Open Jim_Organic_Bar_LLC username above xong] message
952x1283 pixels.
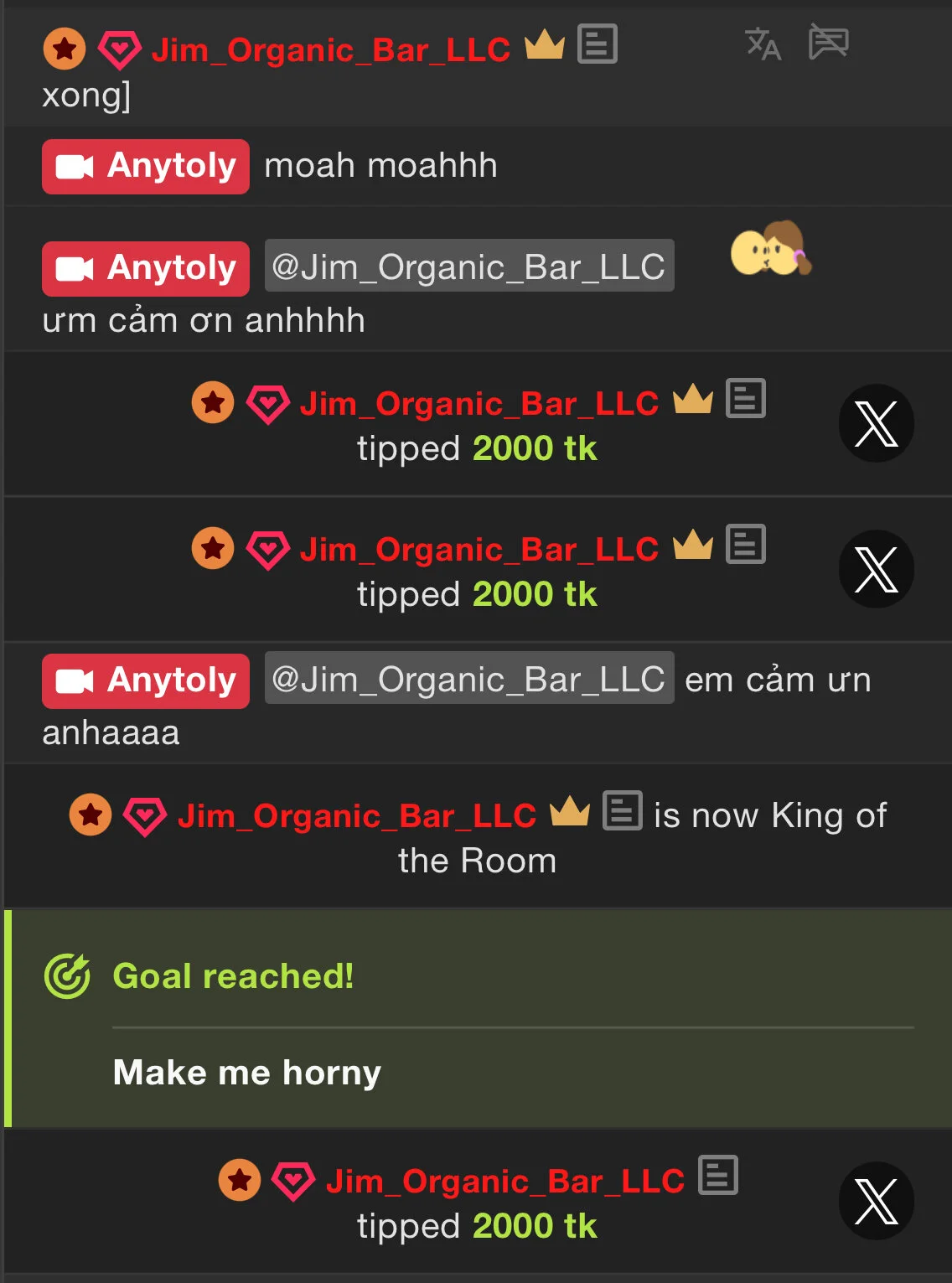coord(330,49)
